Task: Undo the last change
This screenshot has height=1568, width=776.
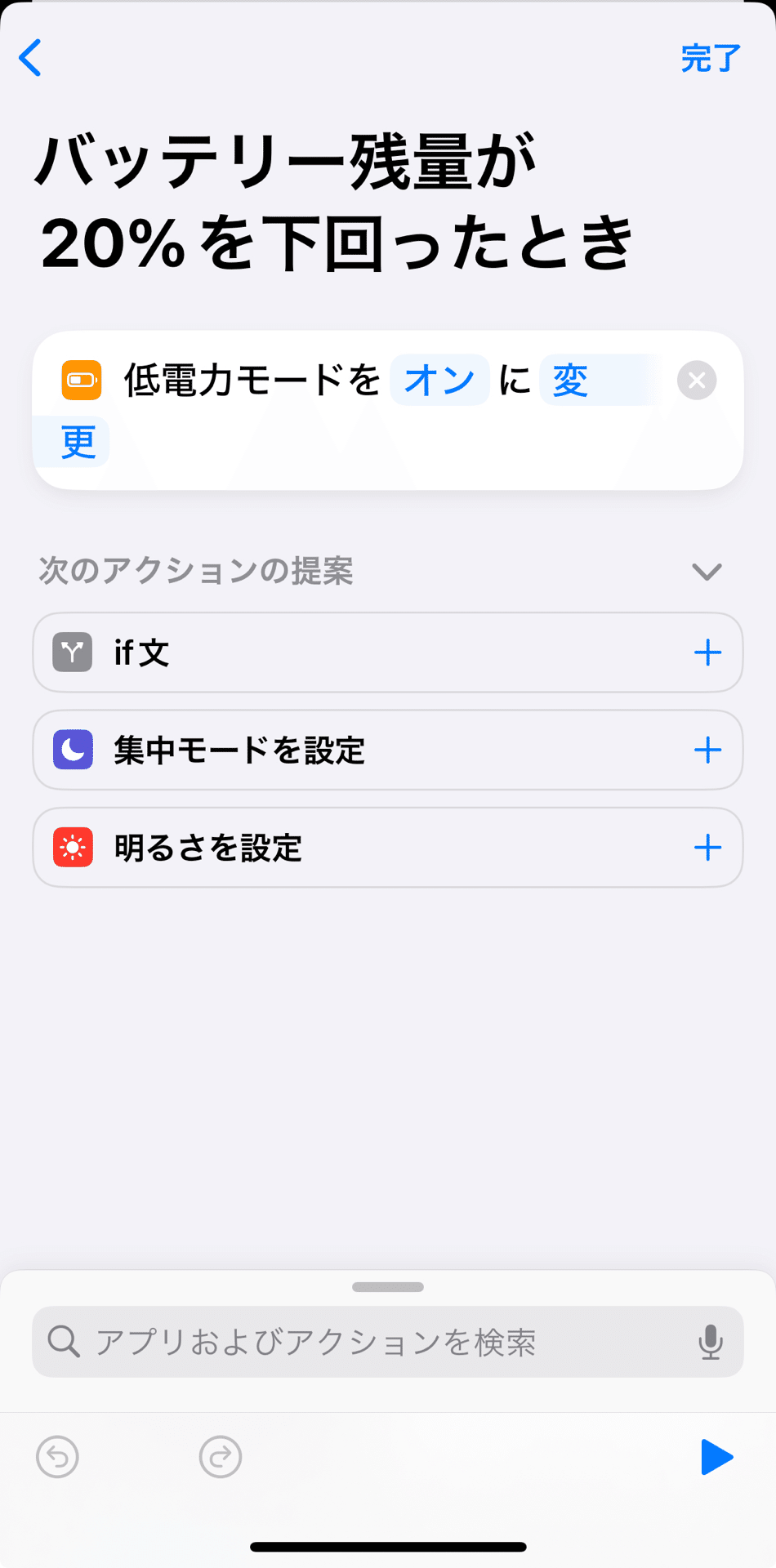Action: point(57,1457)
